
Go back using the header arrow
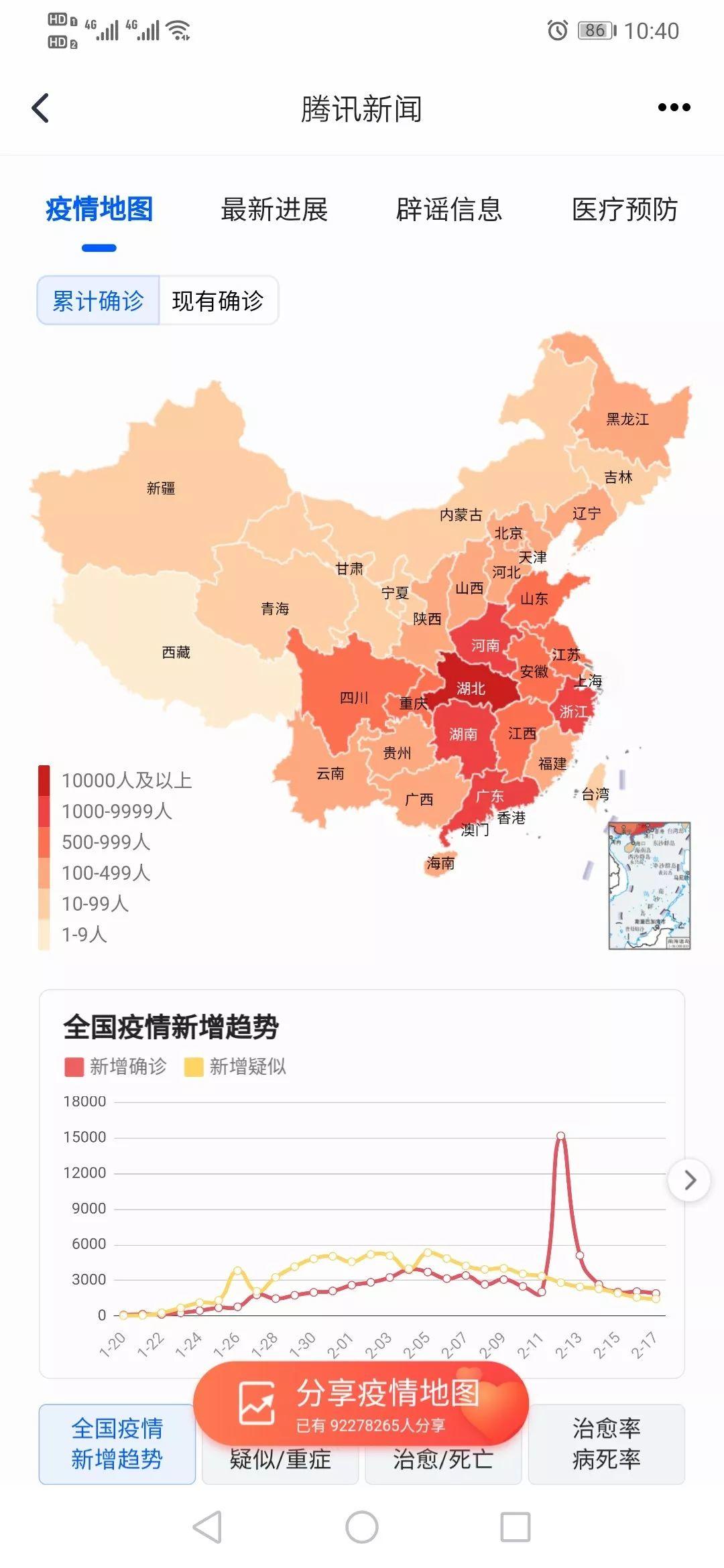click(41, 108)
